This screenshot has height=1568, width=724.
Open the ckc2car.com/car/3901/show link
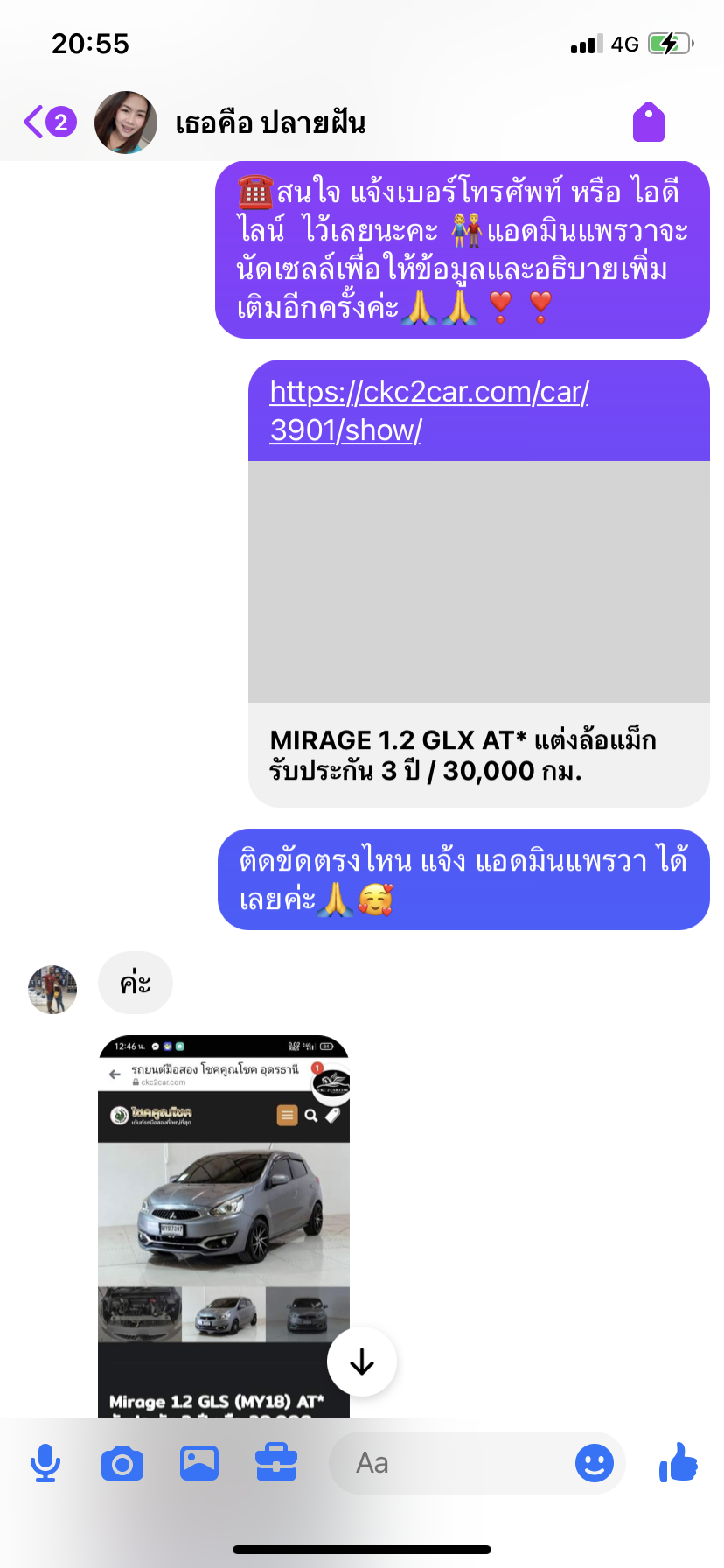click(429, 410)
